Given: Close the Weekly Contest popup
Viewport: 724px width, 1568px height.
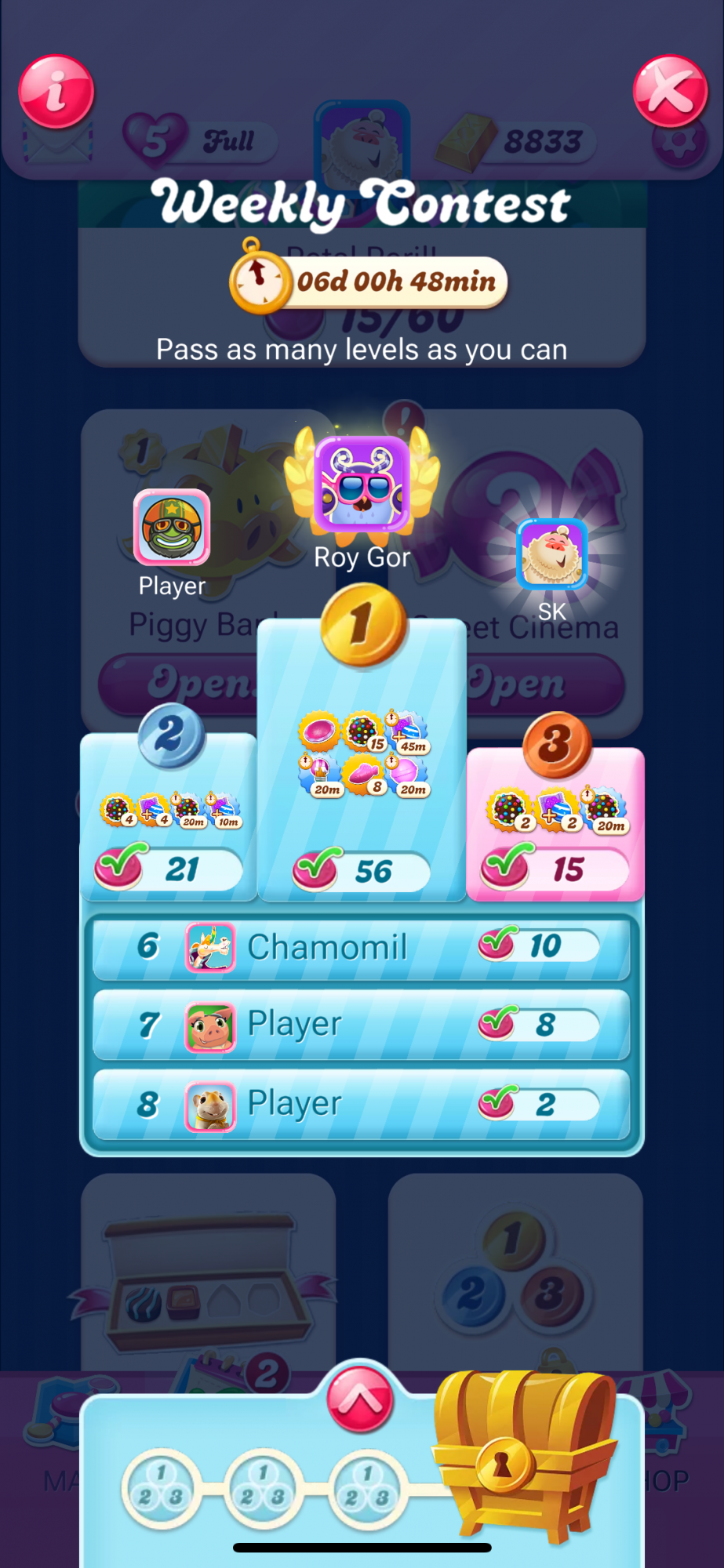Looking at the screenshot, I should click(x=669, y=91).
